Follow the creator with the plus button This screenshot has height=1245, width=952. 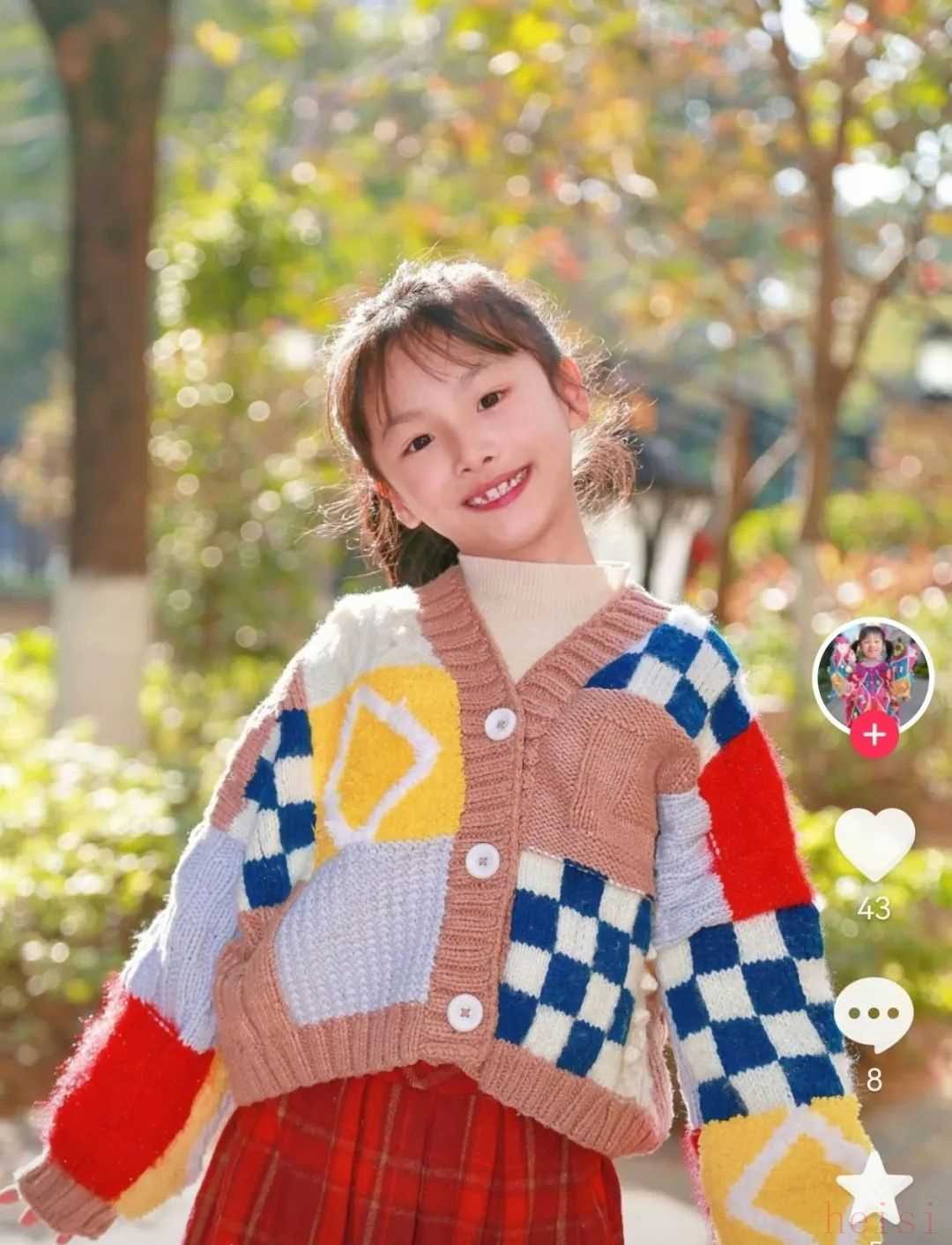coord(874,734)
